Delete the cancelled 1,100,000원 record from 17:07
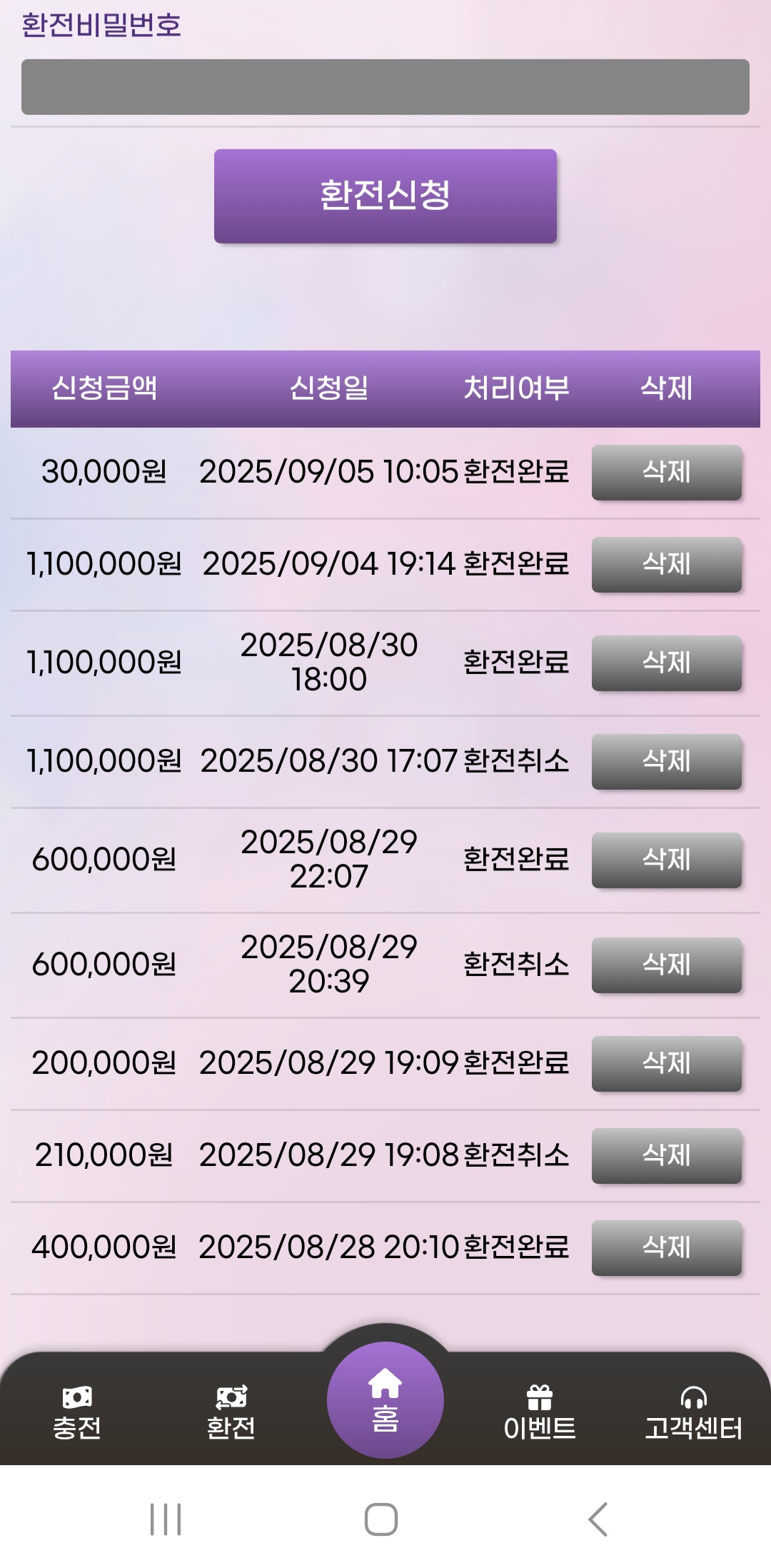 coord(666,761)
